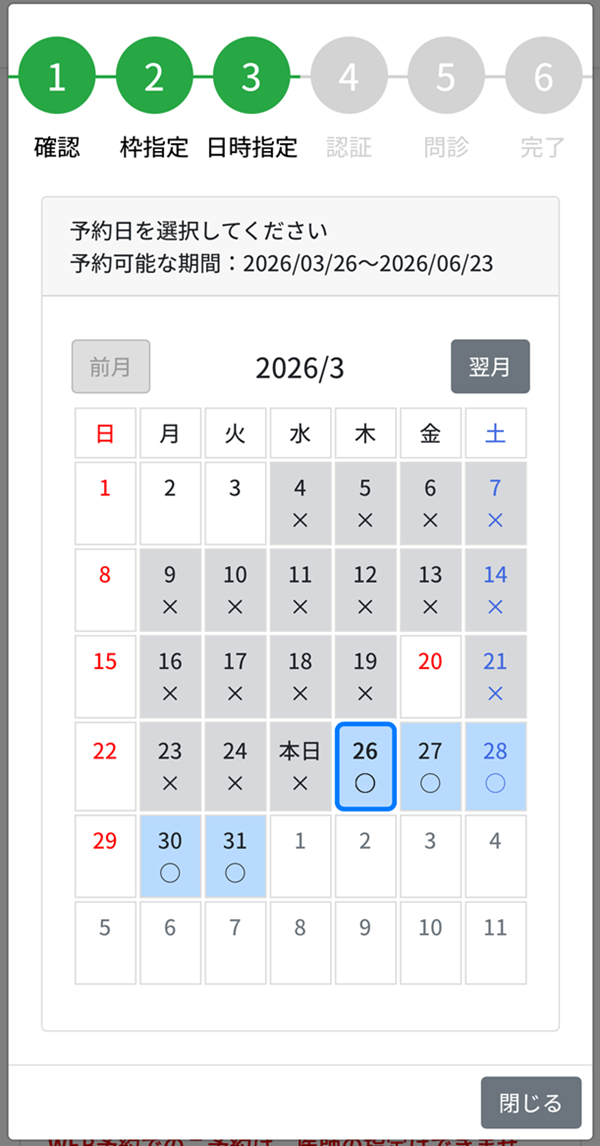
Task: Close the dialog with 閉じる button
Action: (530, 1103)
